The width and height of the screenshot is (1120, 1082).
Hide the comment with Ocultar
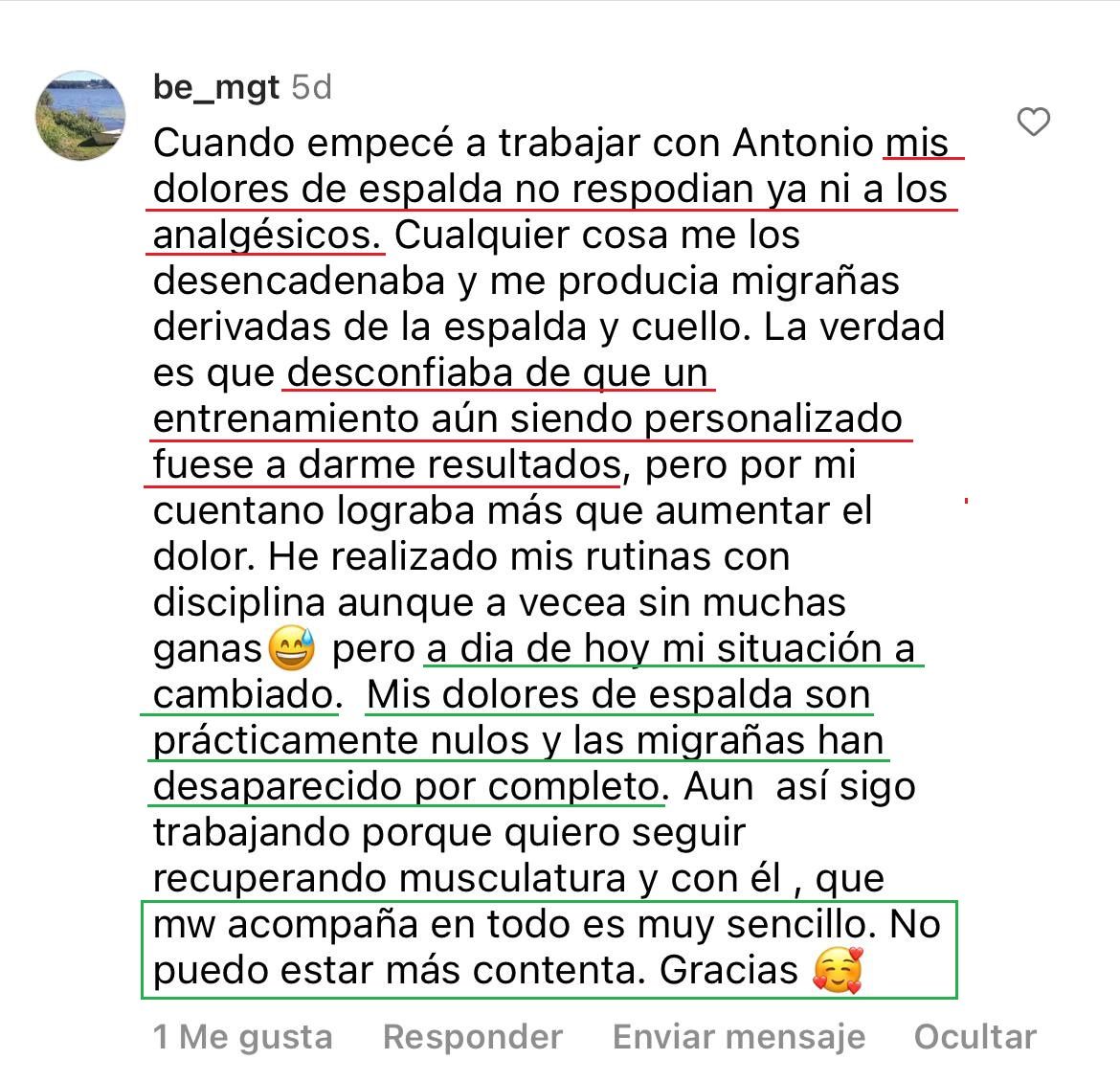click(x=975, y=1036)
